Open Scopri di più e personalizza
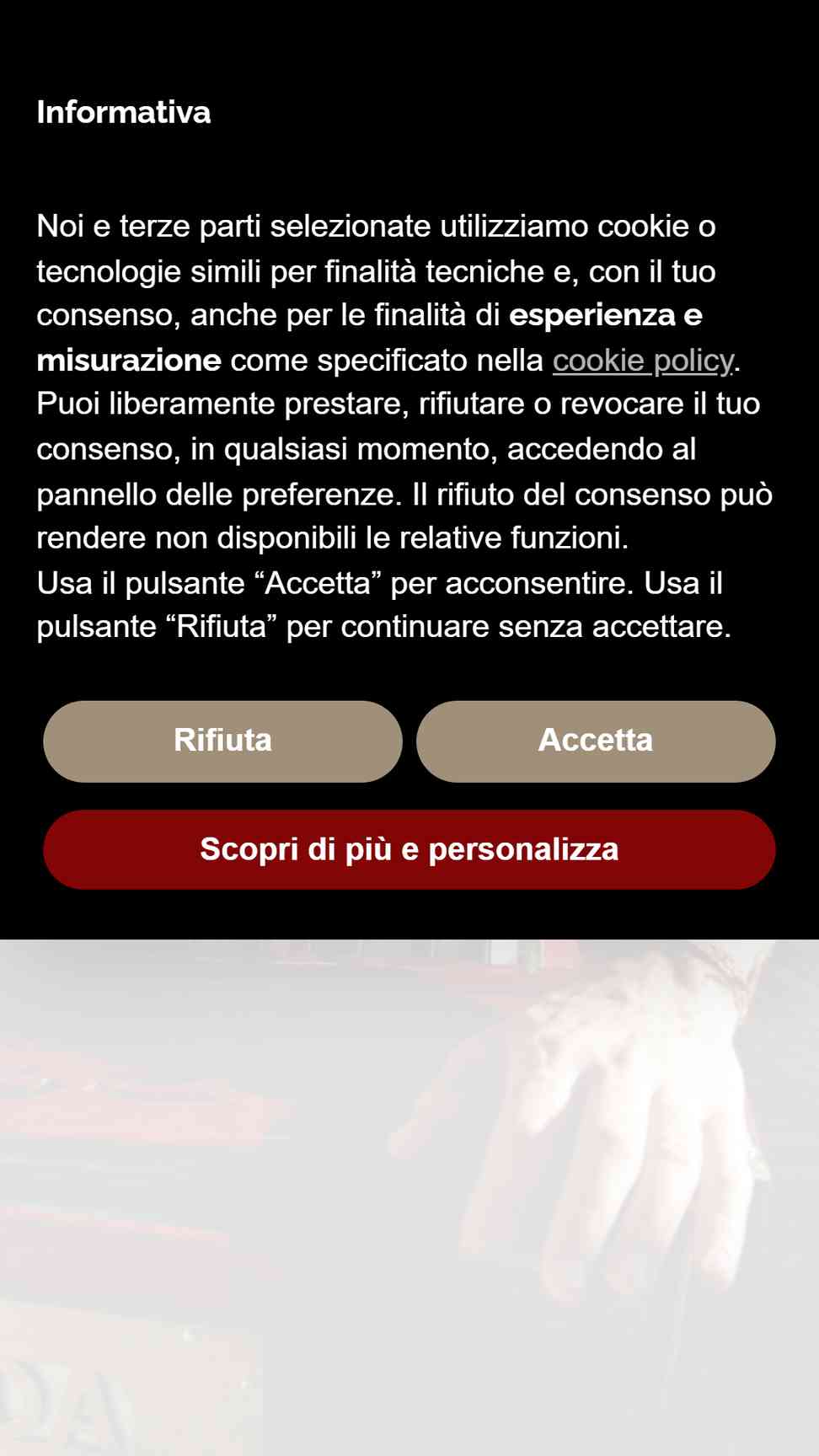819x1456 pixels. 409,849
